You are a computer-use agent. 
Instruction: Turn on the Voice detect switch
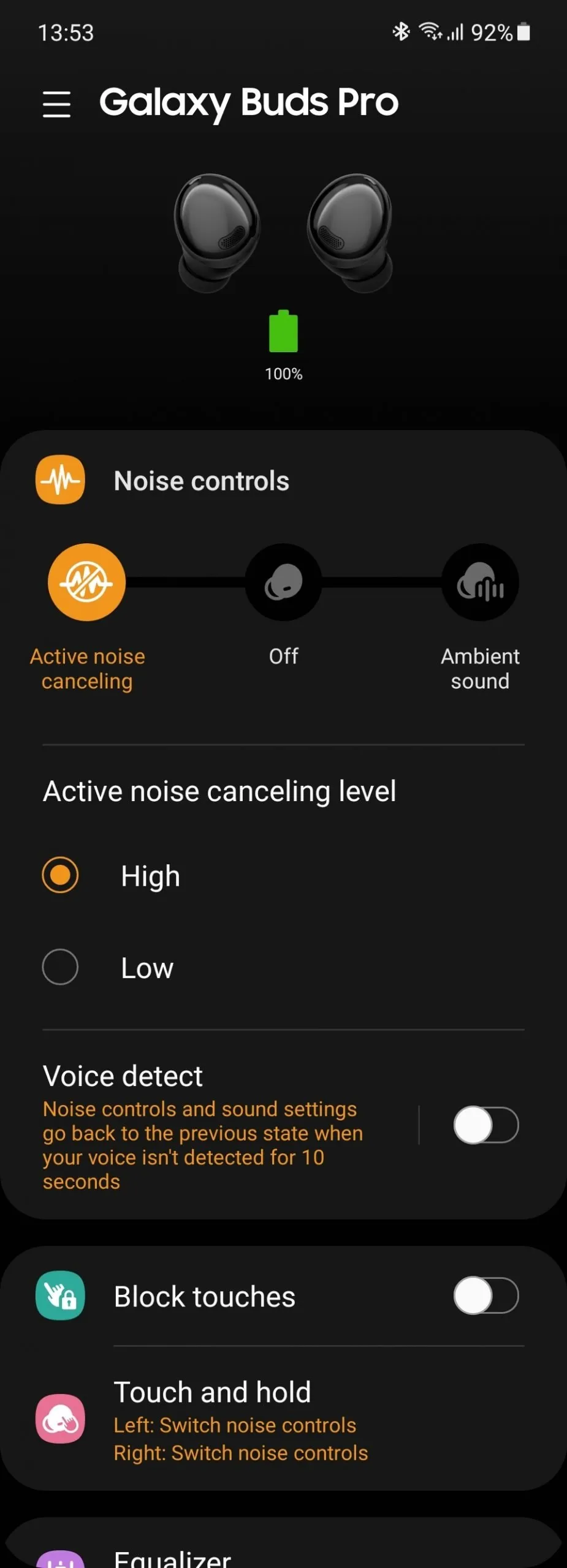click(x=485, y=1125)
